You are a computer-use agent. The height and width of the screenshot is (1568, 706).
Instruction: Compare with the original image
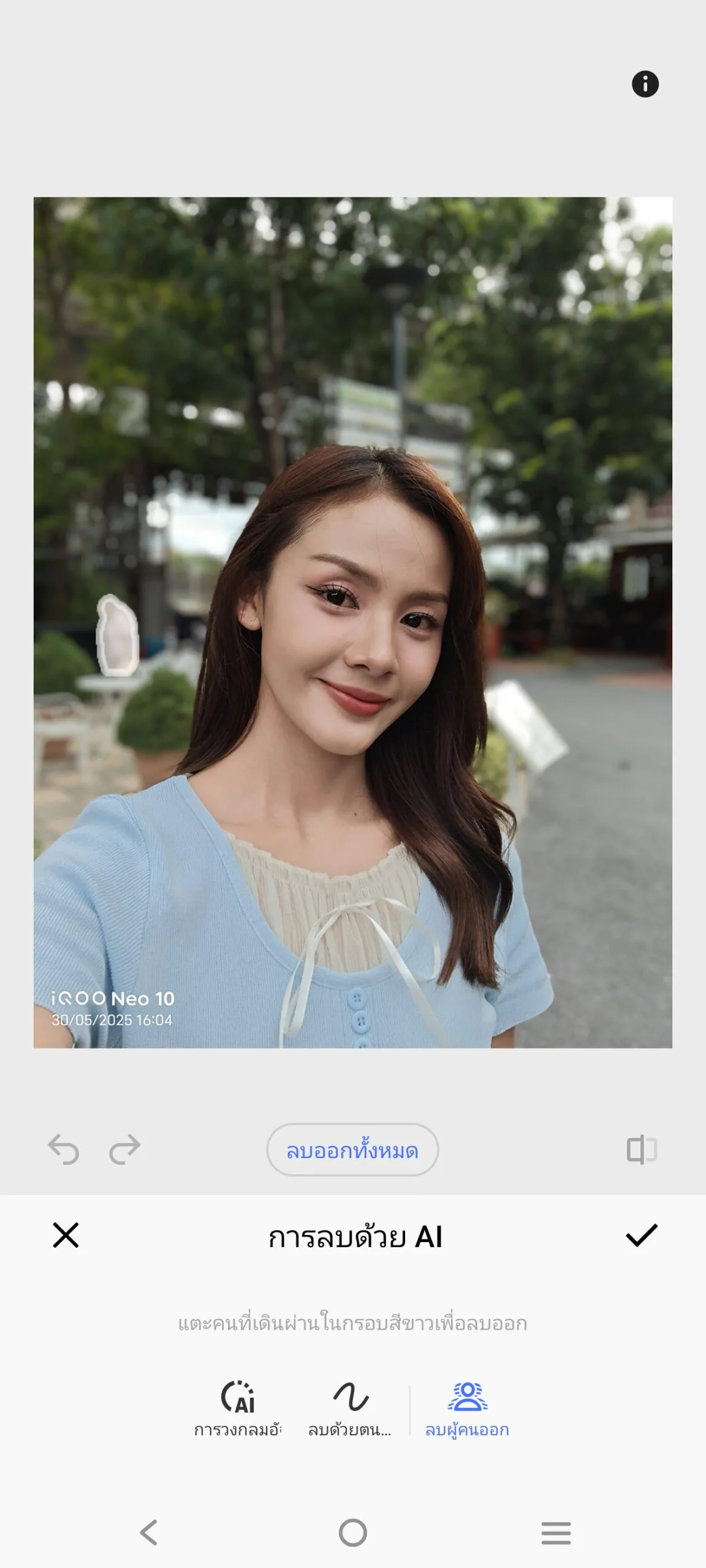coord(642,1149)
